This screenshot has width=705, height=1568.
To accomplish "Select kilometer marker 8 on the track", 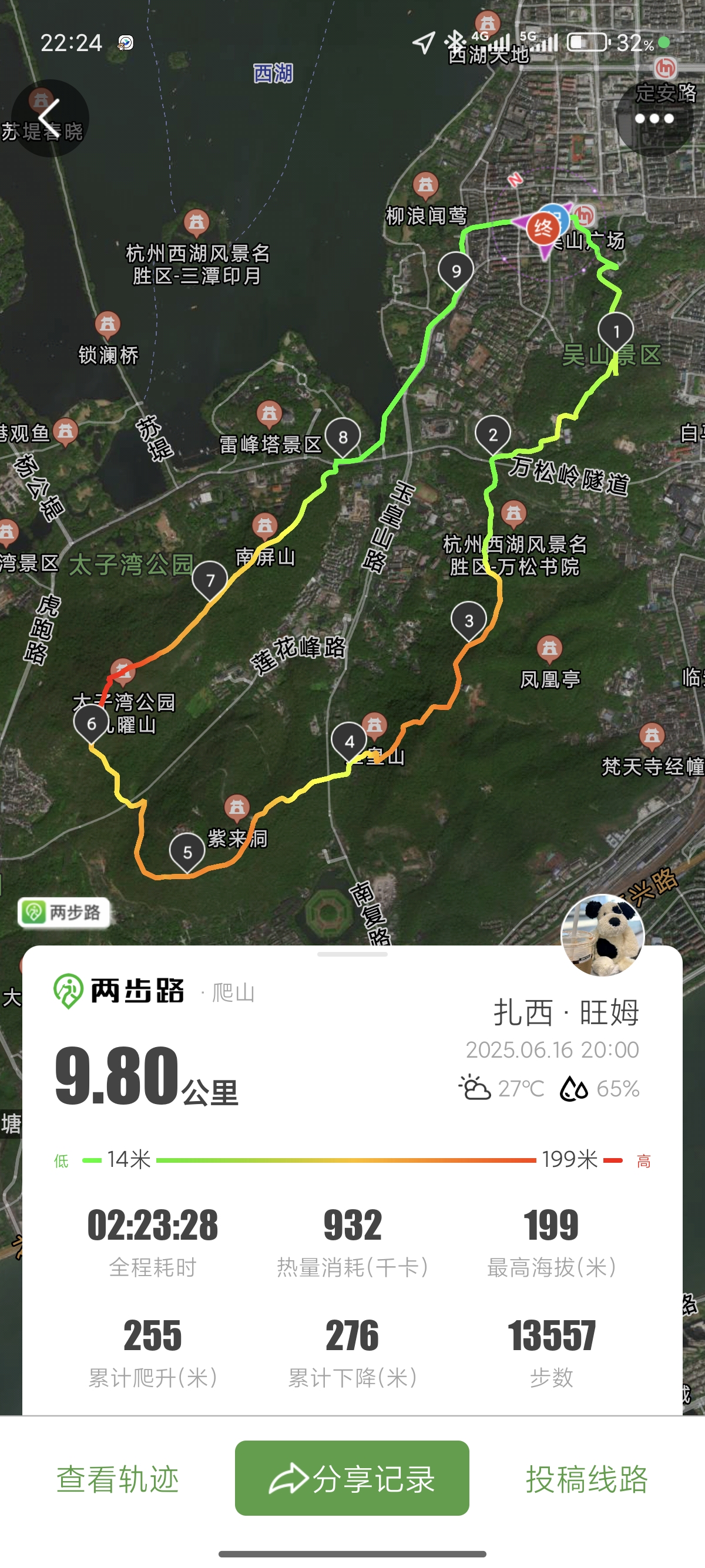I will (343, 436).
